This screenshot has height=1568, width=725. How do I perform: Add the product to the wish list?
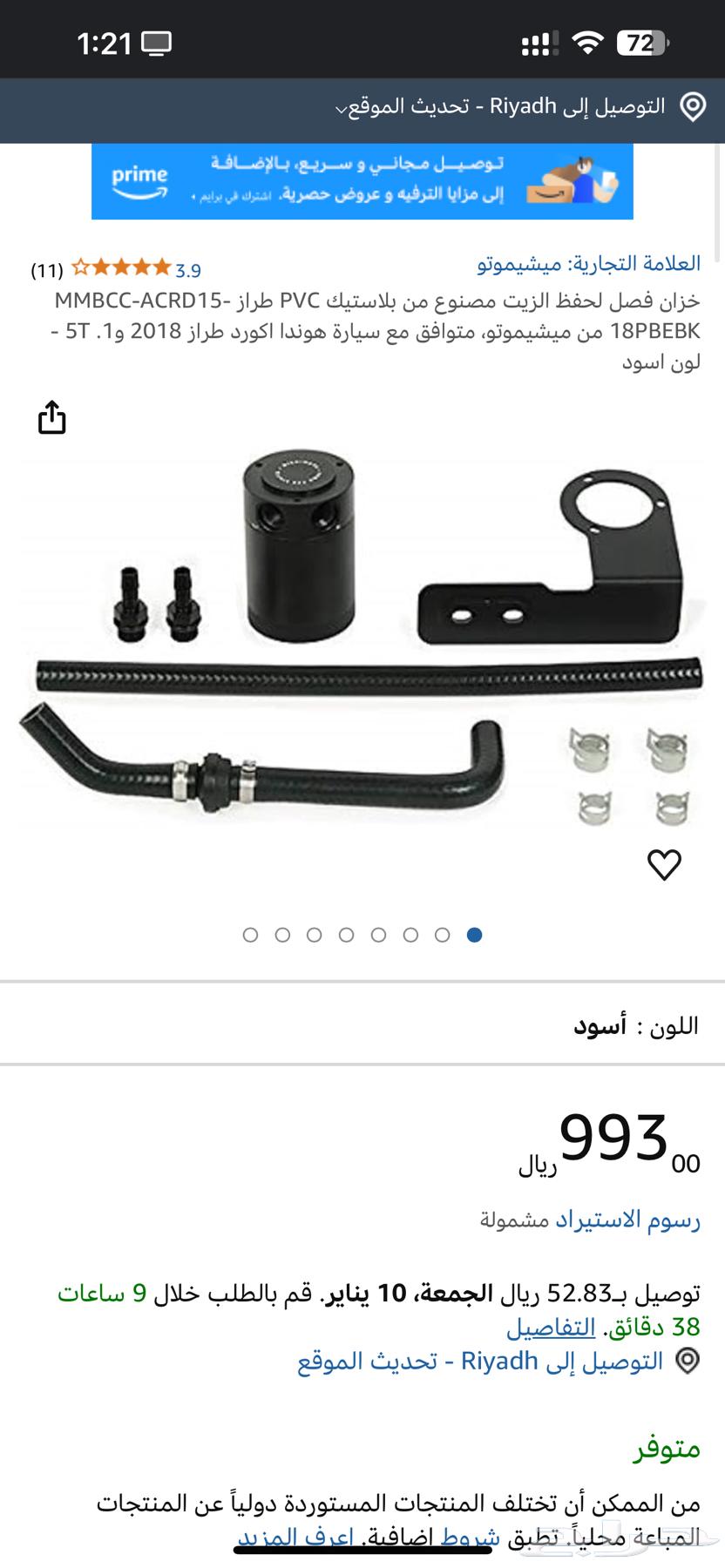[x=664, y=864]
